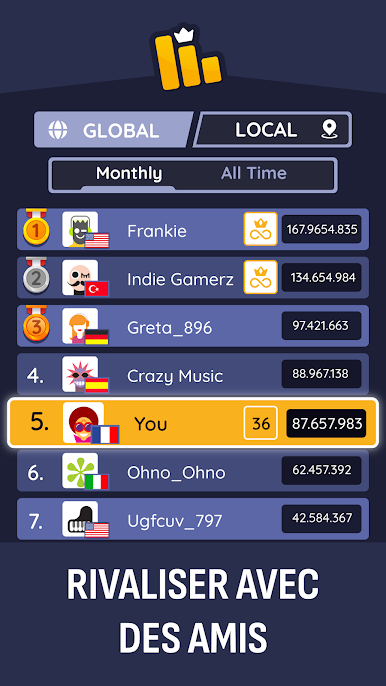Screen dimensions: 386x686
Task: View Indie Gamerz's player row
Action: pos(193,278)
